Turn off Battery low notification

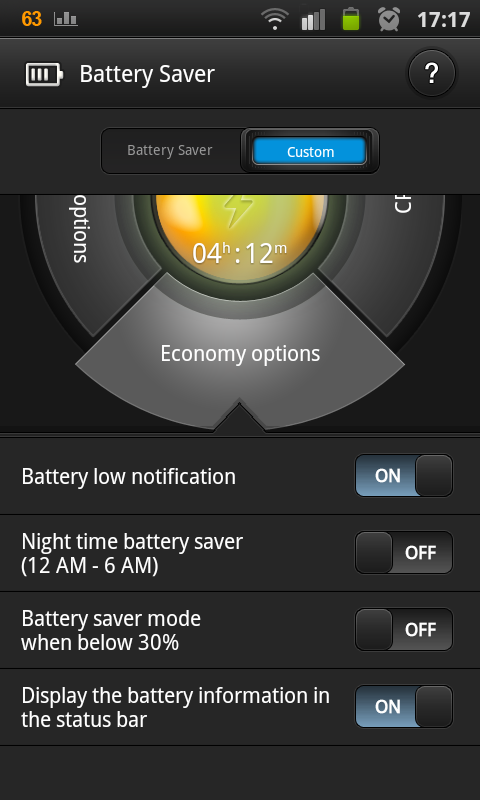403,476
